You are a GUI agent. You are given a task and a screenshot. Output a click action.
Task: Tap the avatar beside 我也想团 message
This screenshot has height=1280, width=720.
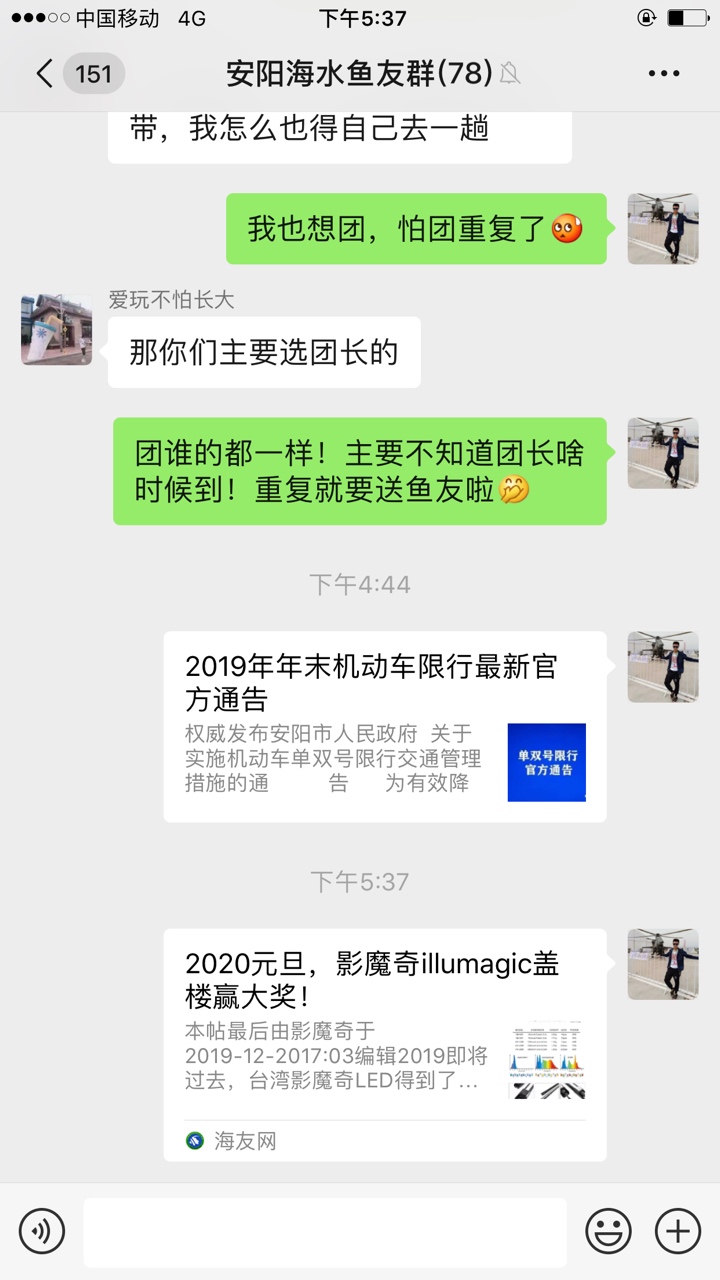click(x=662, y=229)
